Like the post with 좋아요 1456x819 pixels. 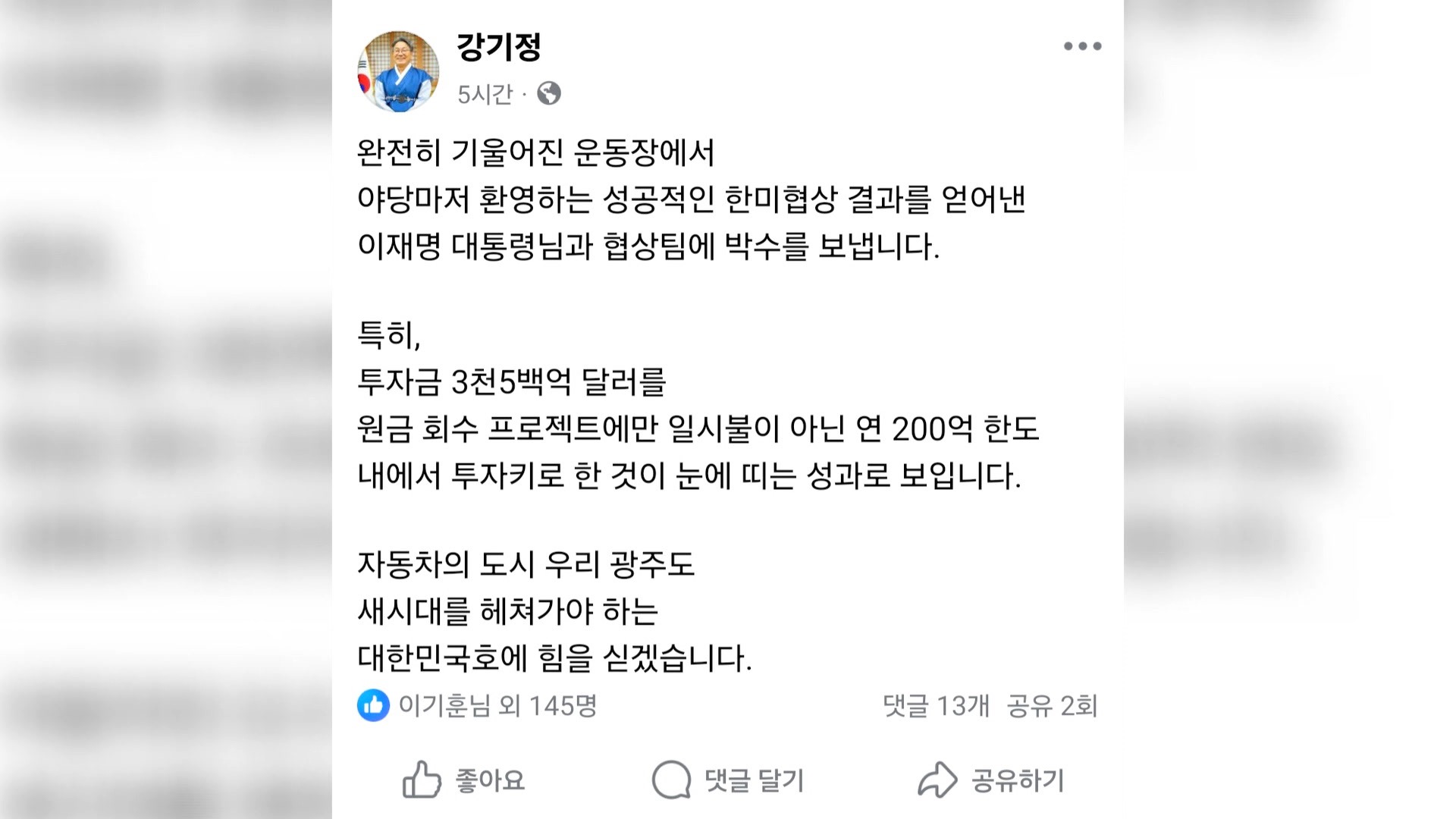click(463, 780)
